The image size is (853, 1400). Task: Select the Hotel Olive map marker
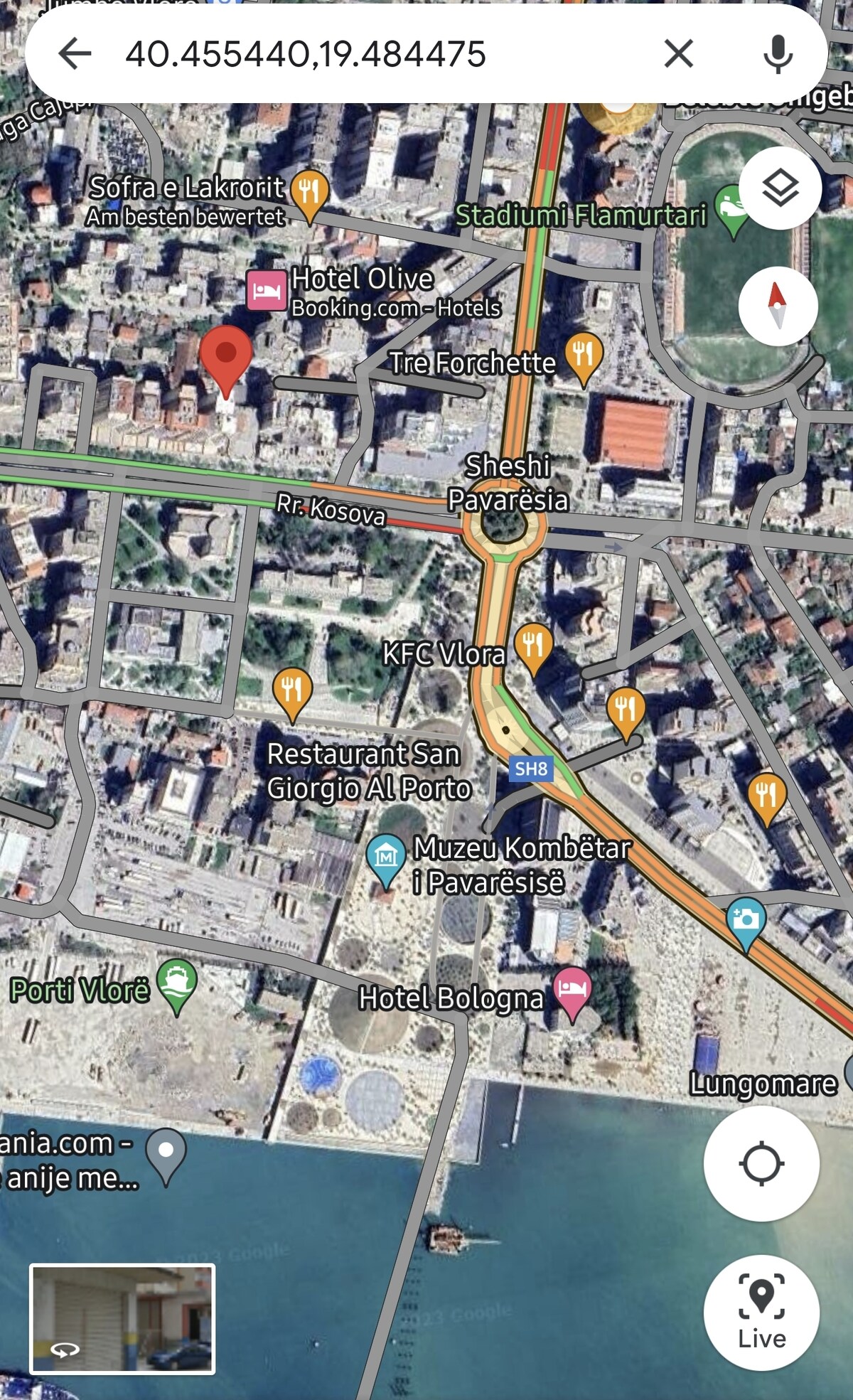click(266, 291)
